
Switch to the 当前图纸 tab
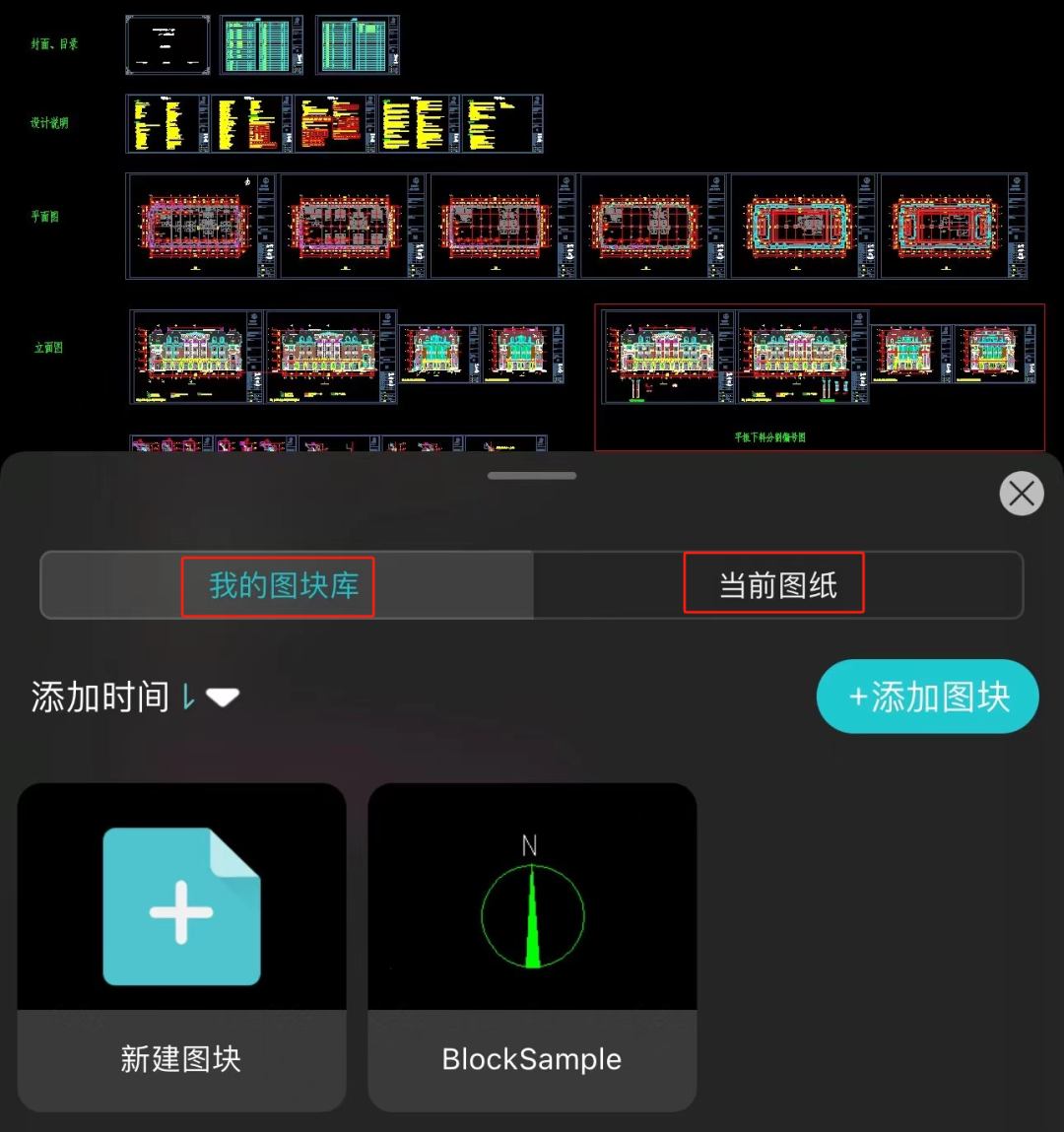(777, 586)
